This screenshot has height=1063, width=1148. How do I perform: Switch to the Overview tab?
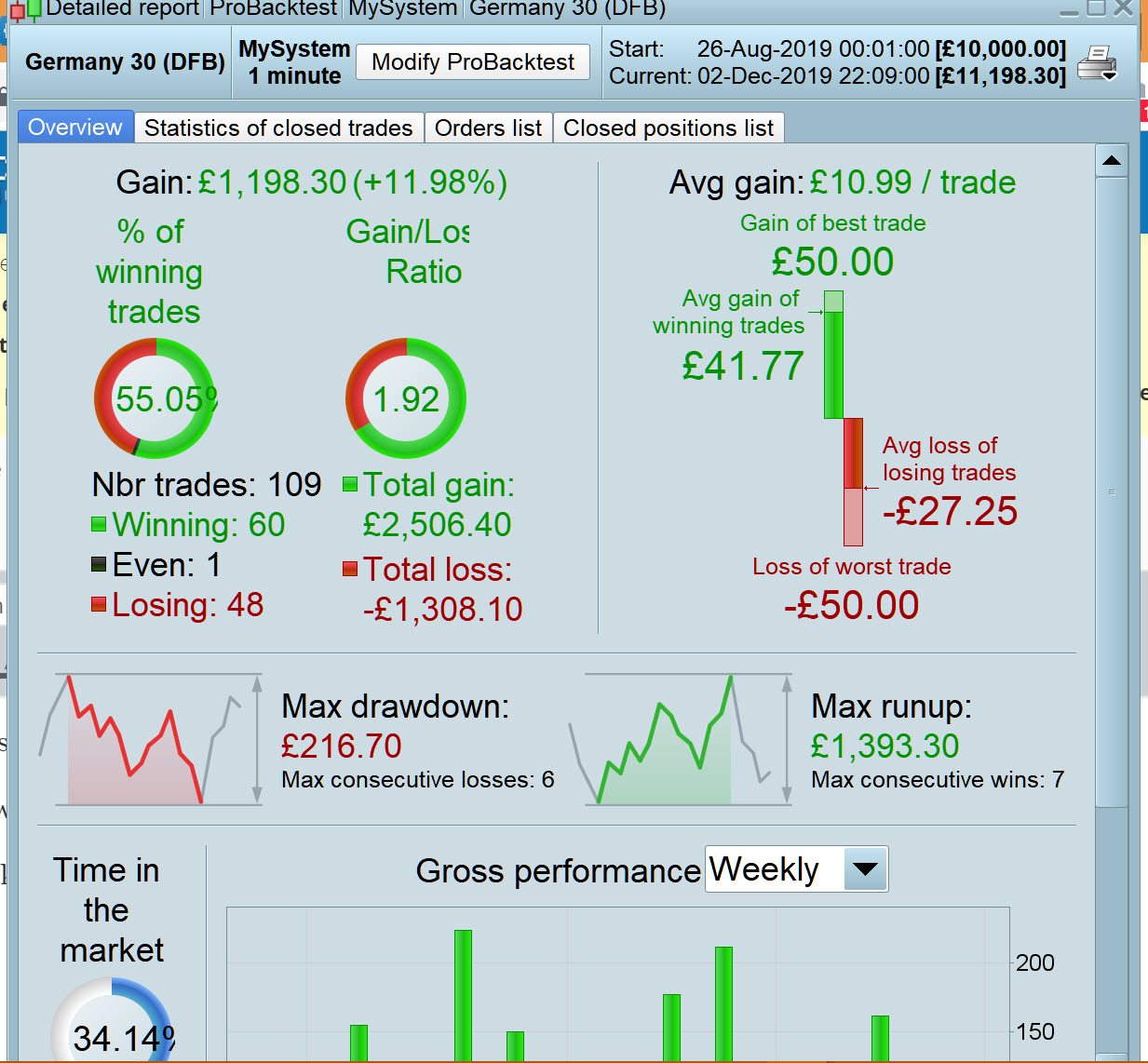[x=75, y=128]
